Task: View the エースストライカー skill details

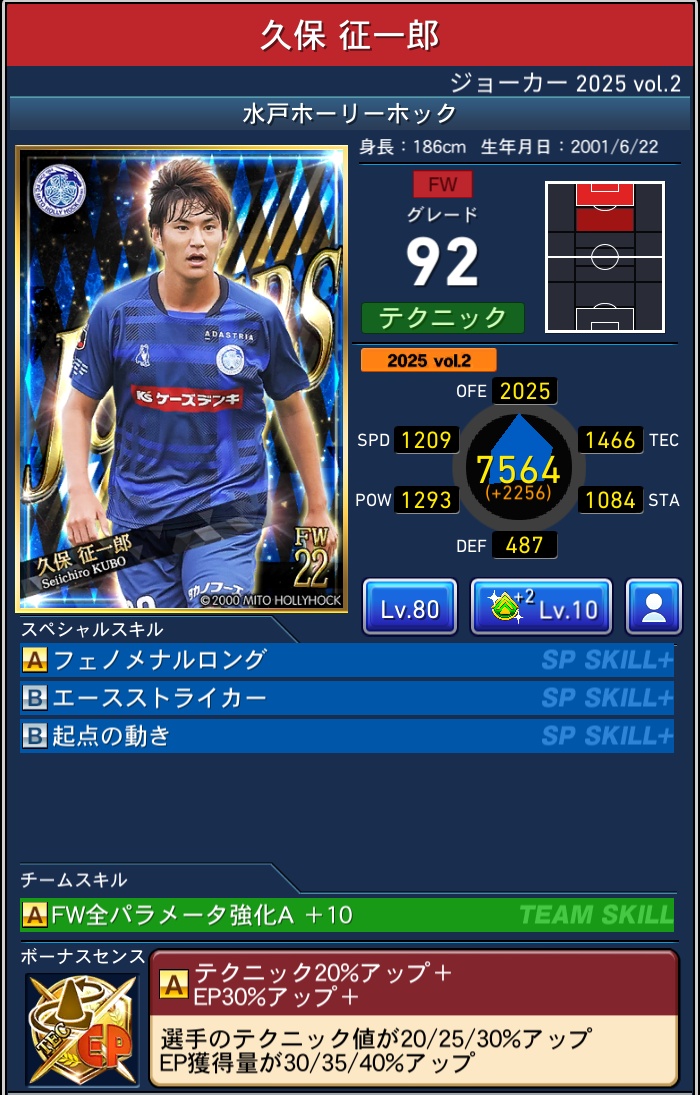Action: click(346, 698)
